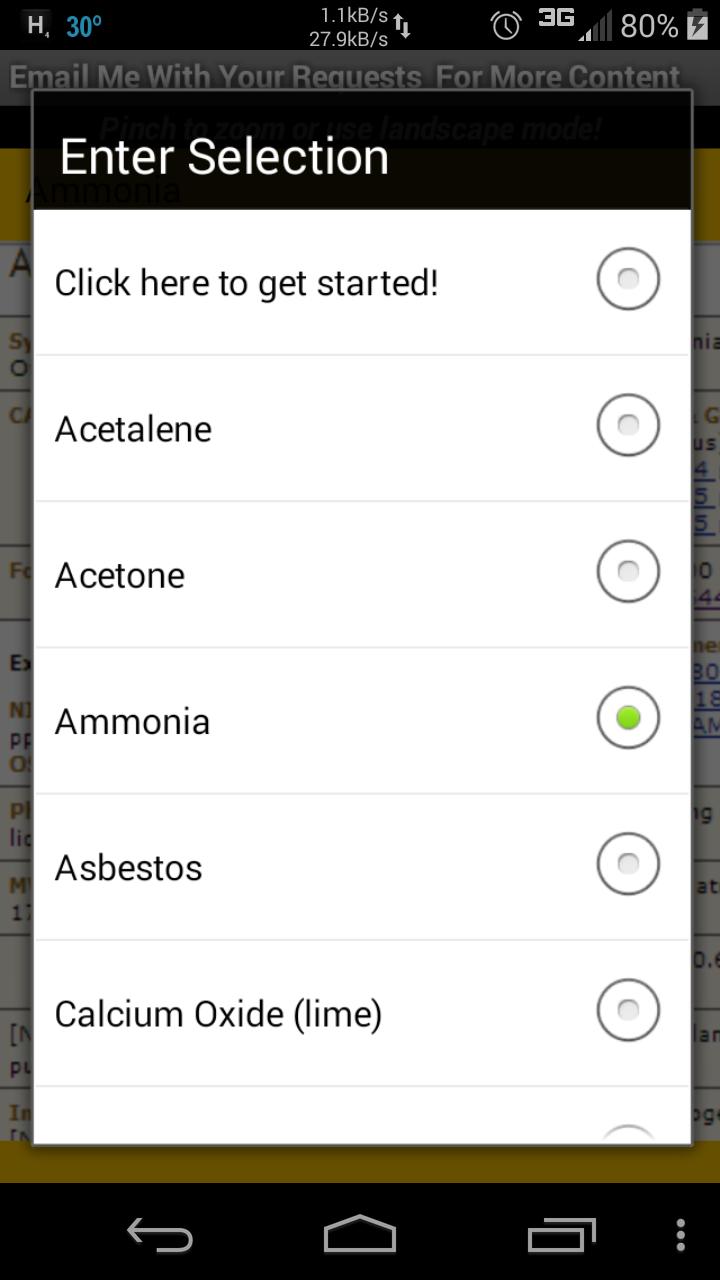Deselect the Ammonia radio button
The height and width of the screenshot is (1280, 720).
coord(628,717)
